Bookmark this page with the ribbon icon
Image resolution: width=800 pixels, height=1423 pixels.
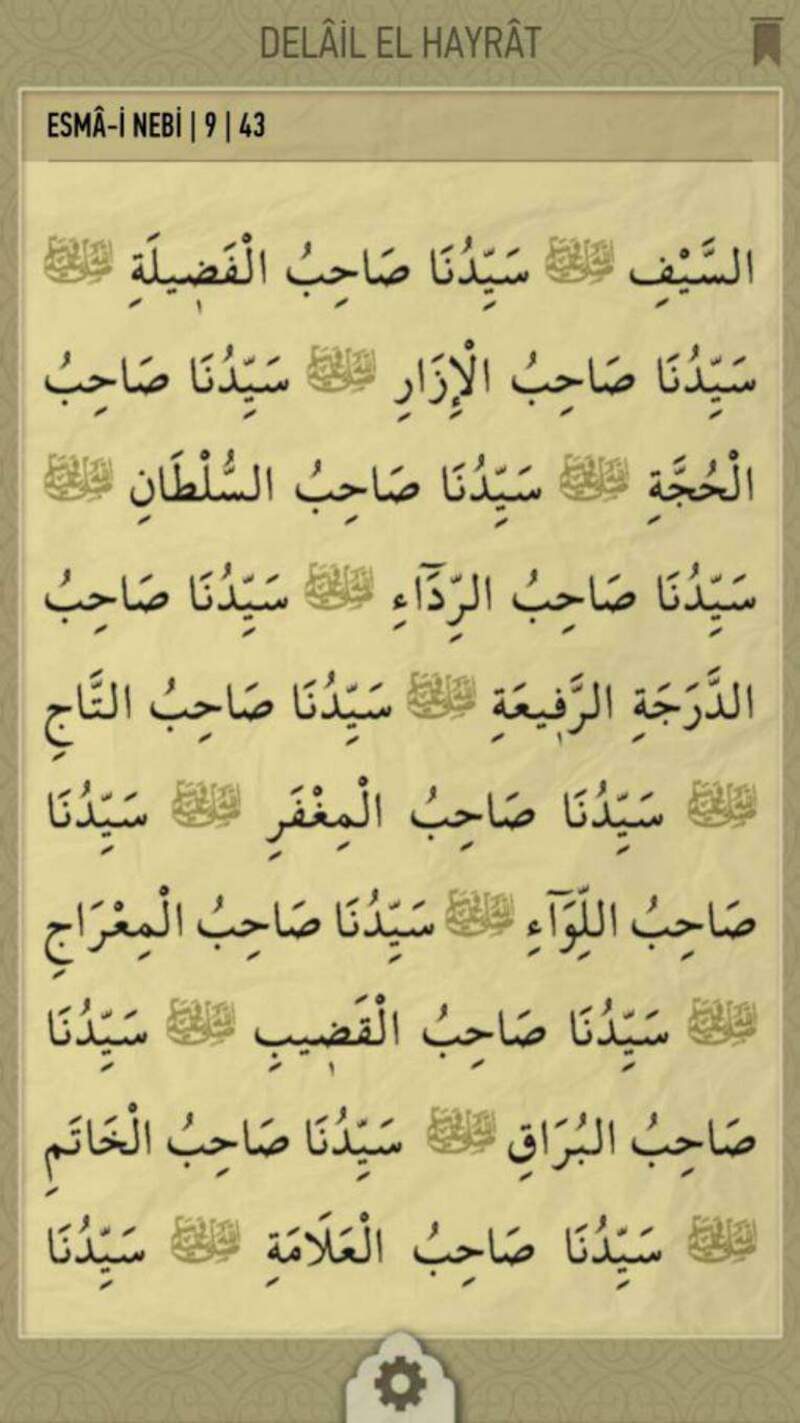[x=766, y=44]
